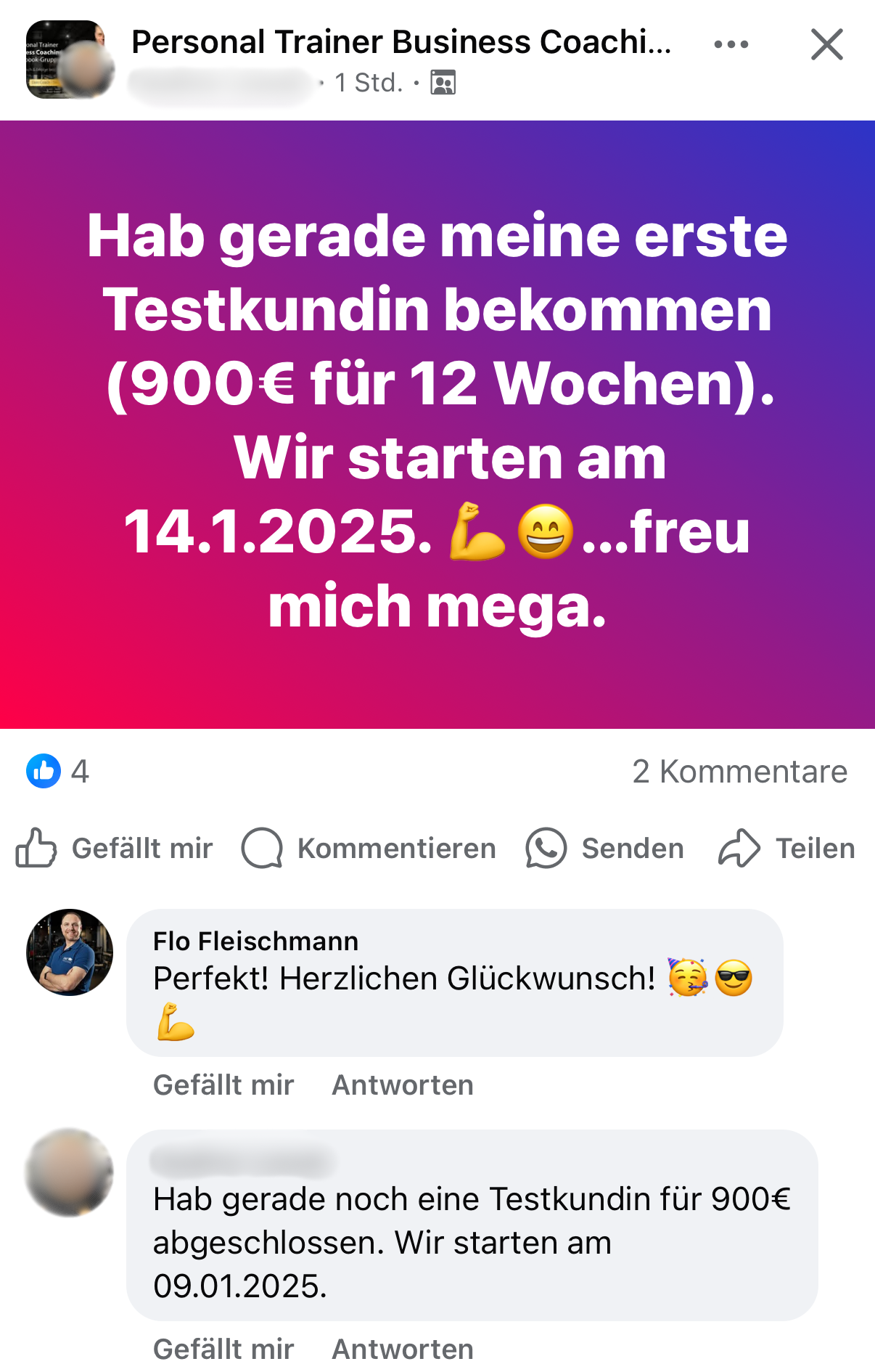This screenshot has width=875, height=1372.
Task: Share the post using Teilen
Action: click(787, 848)
